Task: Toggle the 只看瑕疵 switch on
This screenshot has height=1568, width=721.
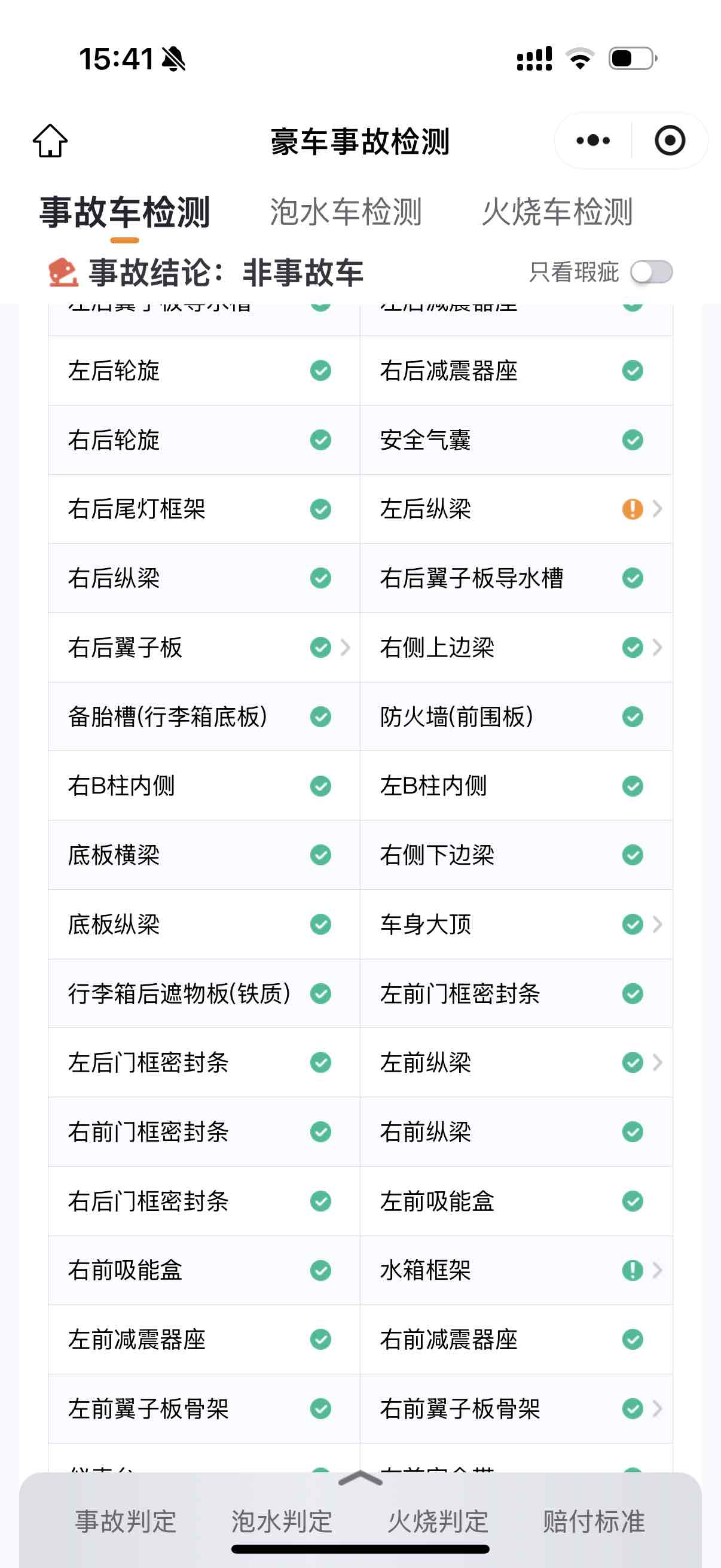Action: [x=651, y=272]
